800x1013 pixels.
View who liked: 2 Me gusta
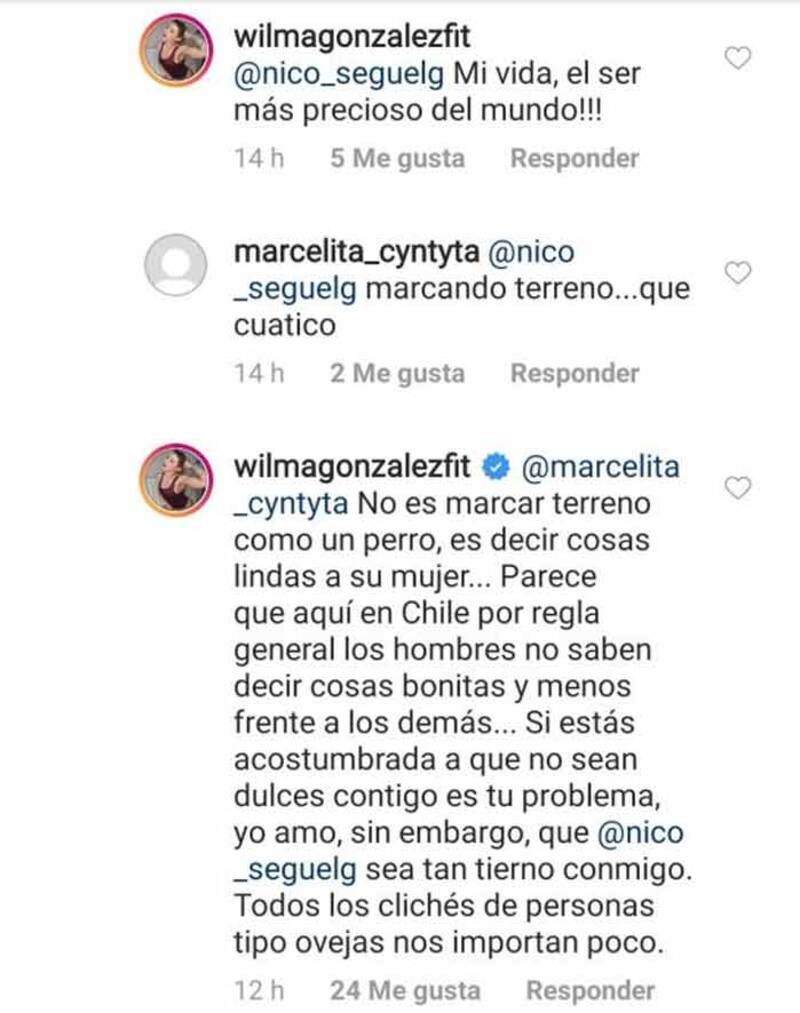397,374
